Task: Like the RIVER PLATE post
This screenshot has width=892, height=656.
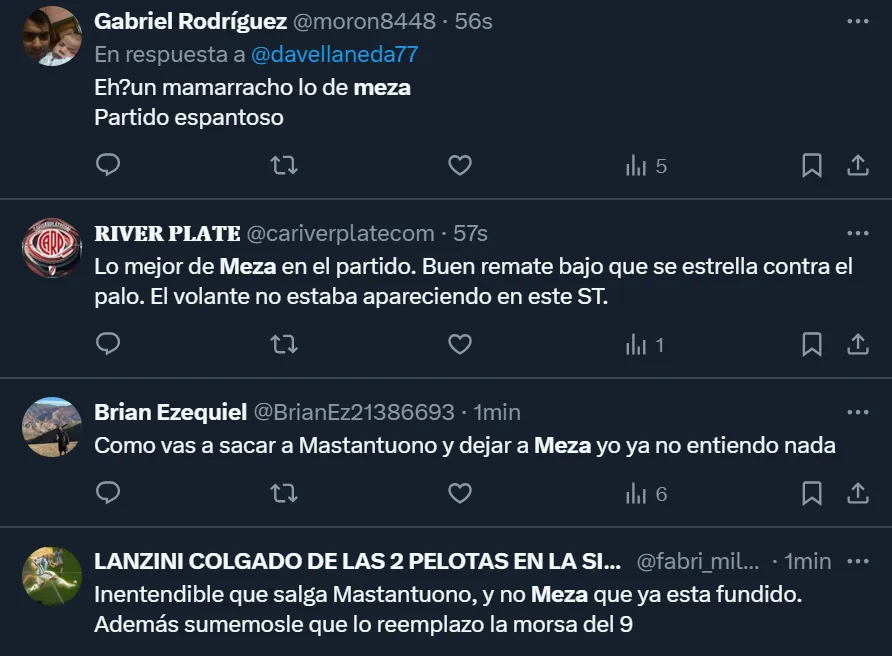Action: tap(459, 344)
